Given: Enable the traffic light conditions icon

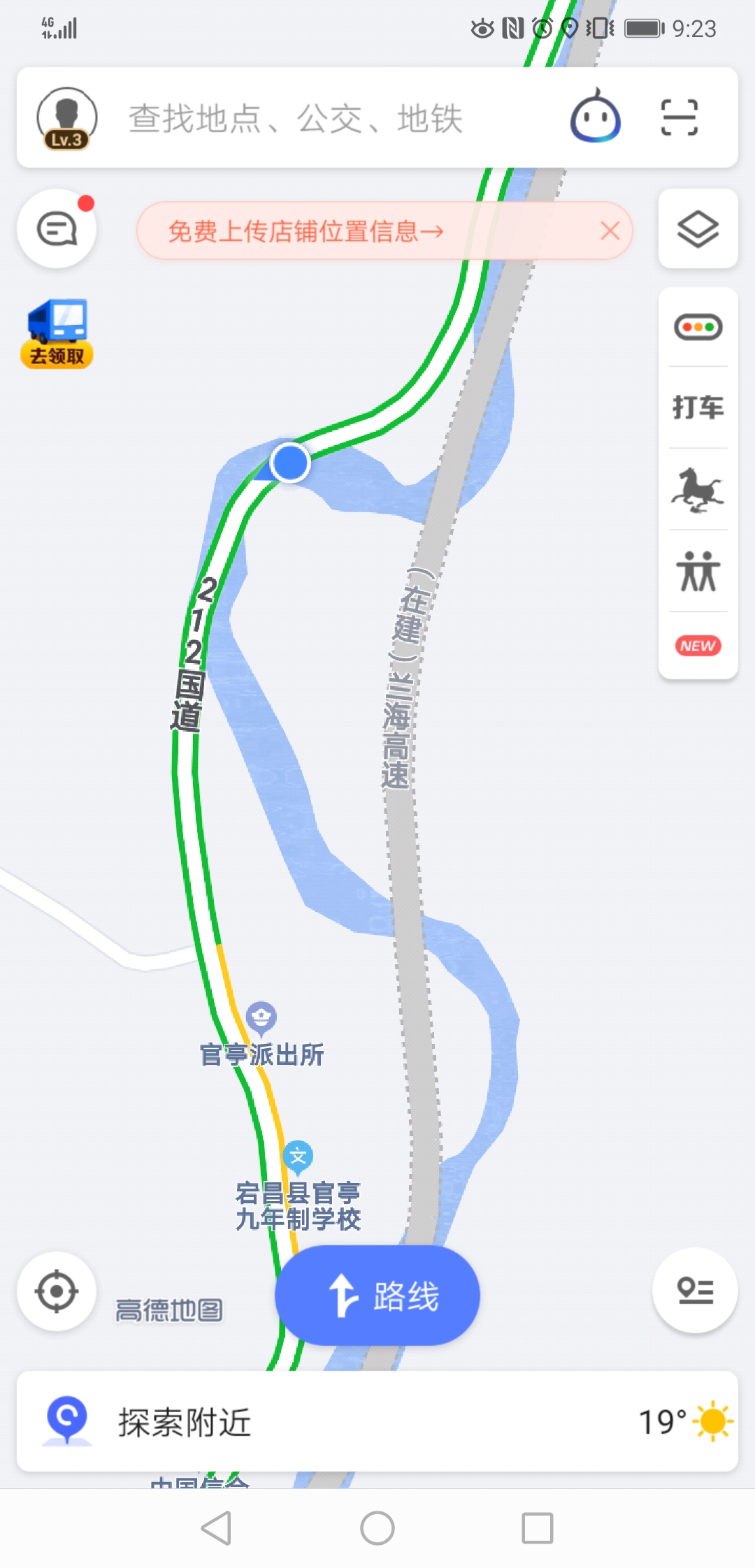Looking at the screenshot, I should pos(697,326).
